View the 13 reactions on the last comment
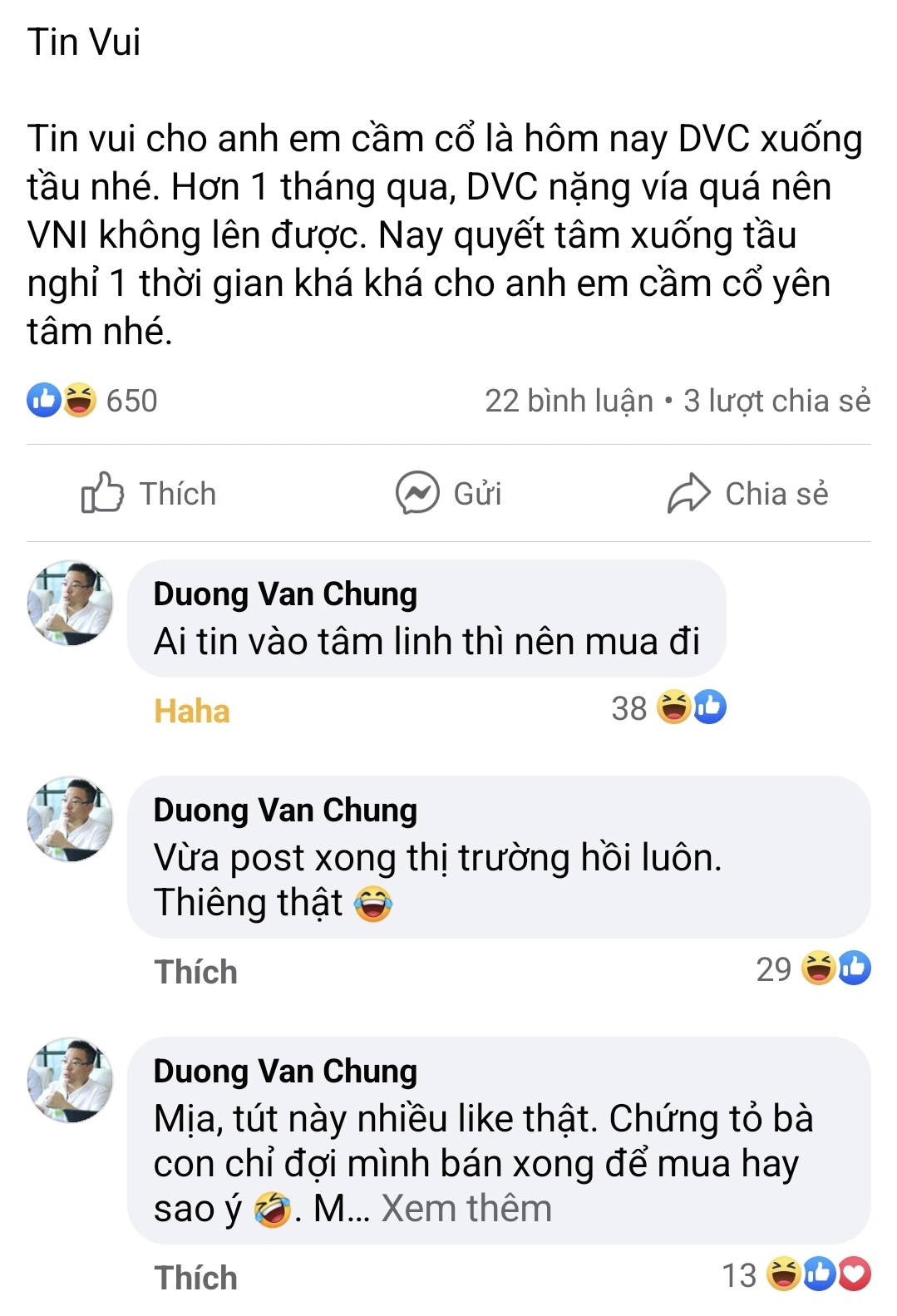 click(x=796, y=1275)
